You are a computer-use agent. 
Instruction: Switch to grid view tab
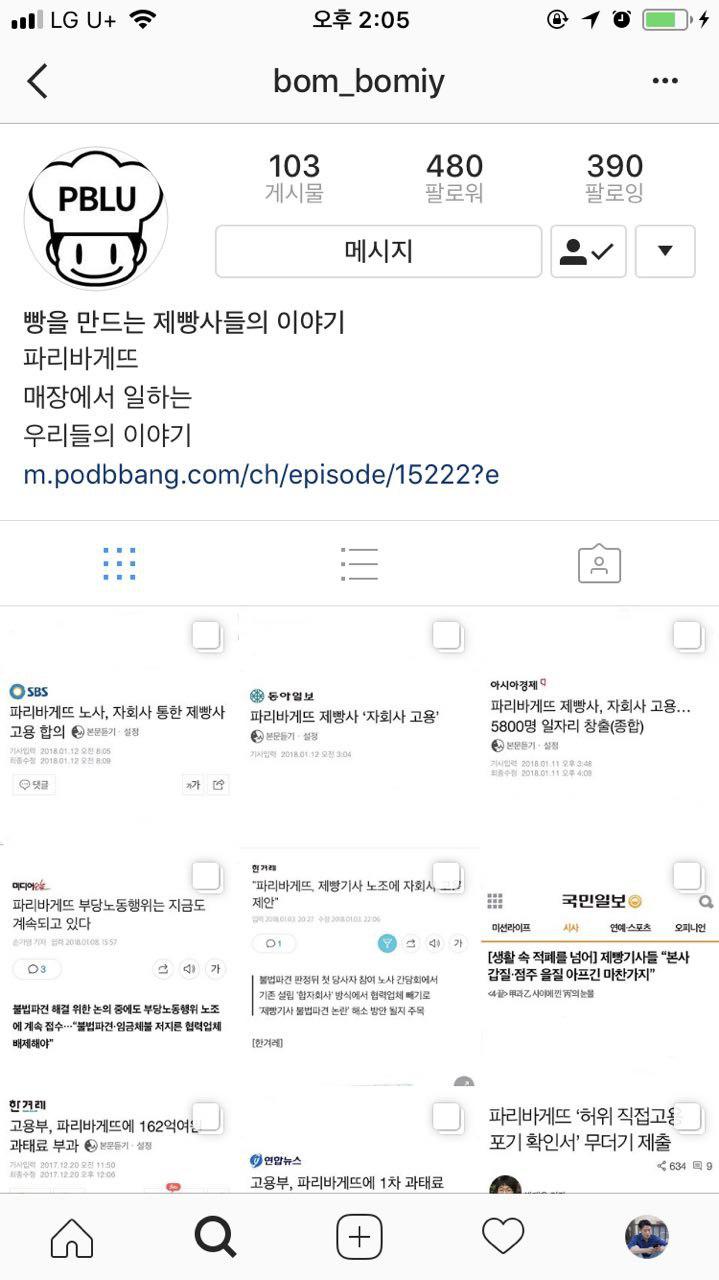(120, 564)
